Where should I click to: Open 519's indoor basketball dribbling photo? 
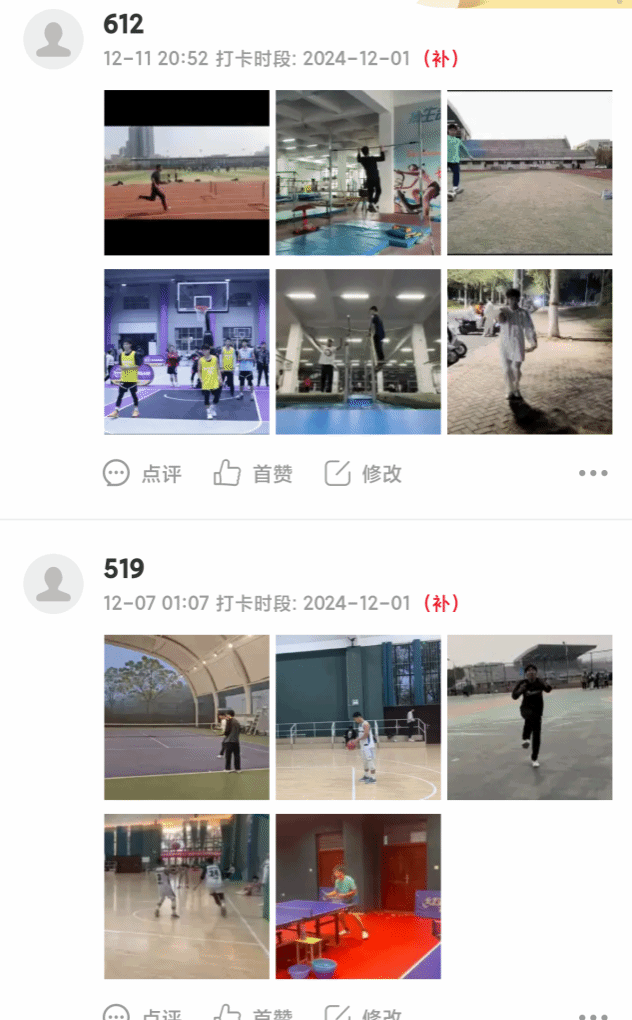358,717
